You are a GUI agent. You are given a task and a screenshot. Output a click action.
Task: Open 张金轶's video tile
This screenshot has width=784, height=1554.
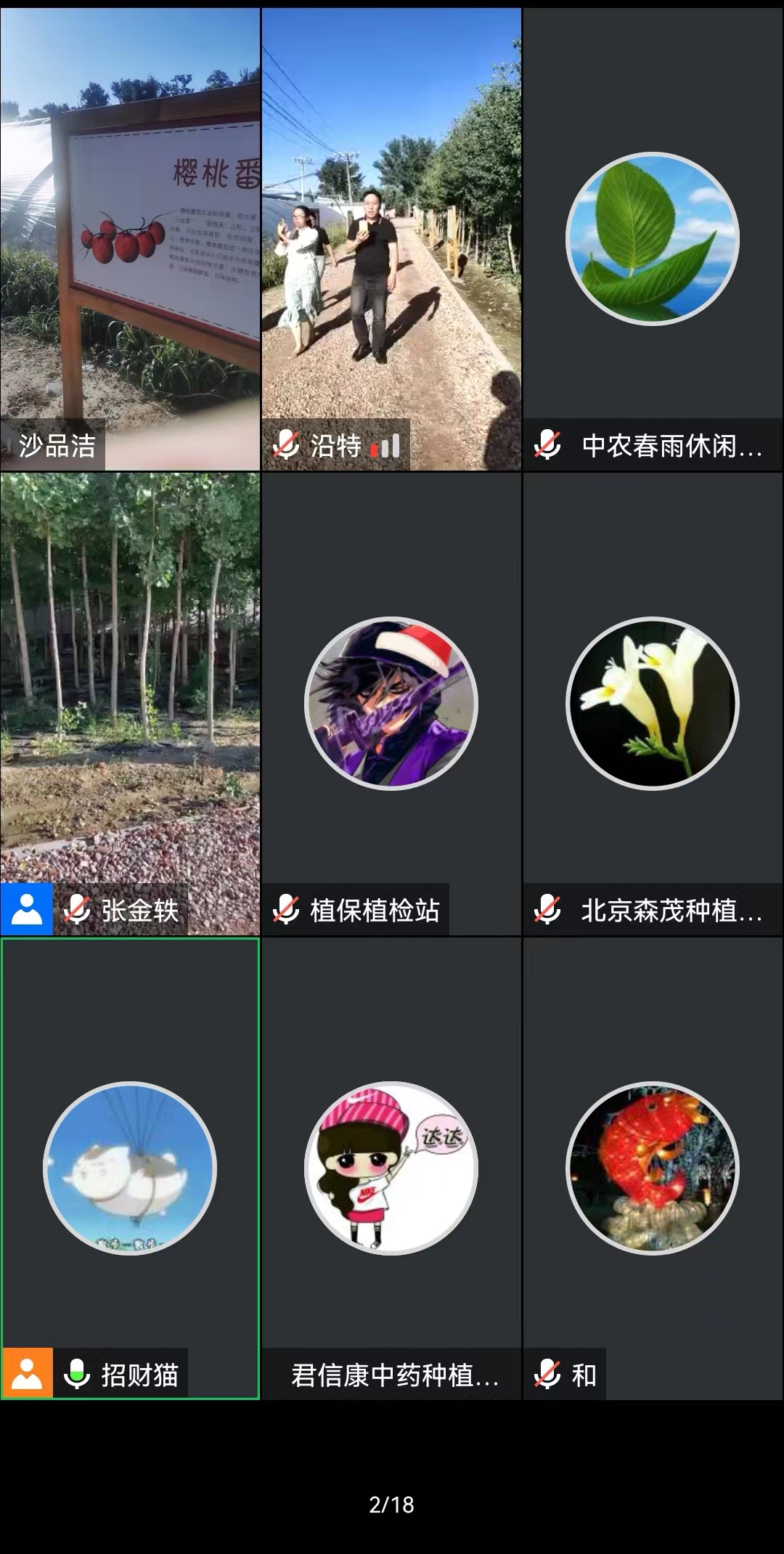[x=130, y=703]
